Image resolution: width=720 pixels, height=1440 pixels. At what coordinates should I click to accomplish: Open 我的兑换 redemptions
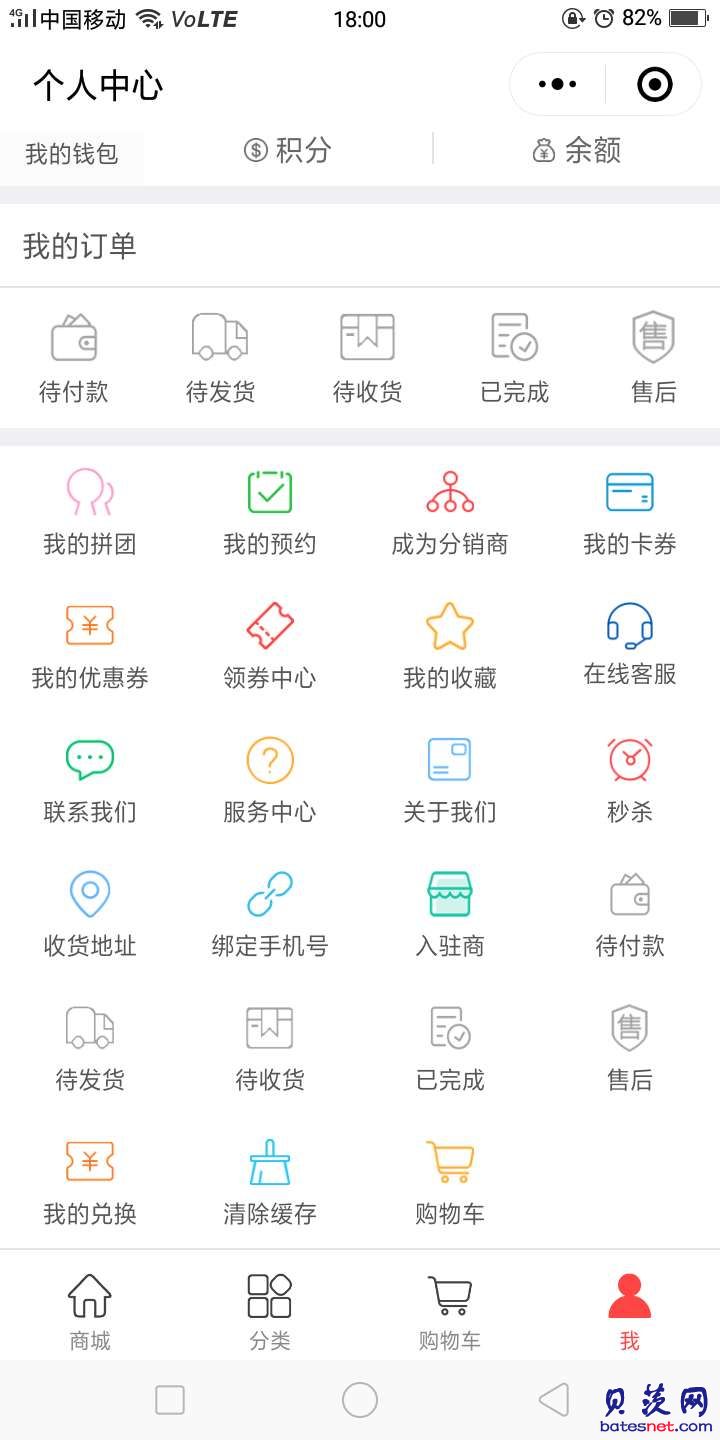pos(90,1182)
